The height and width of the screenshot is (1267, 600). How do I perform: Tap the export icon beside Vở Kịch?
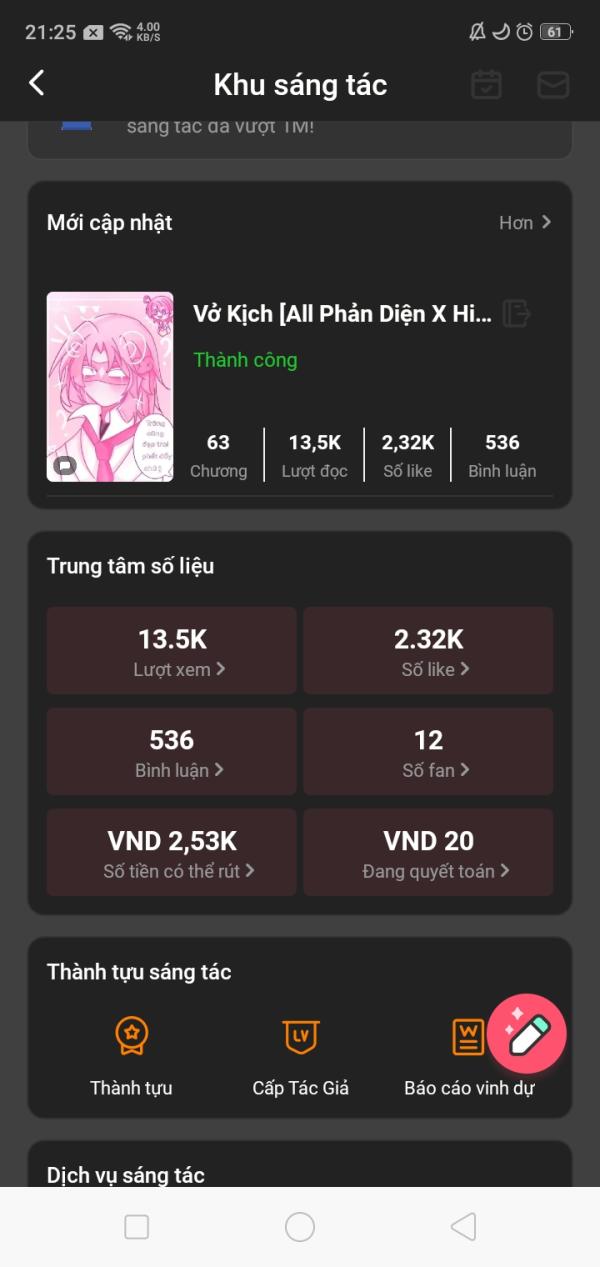tap(516, 314)
